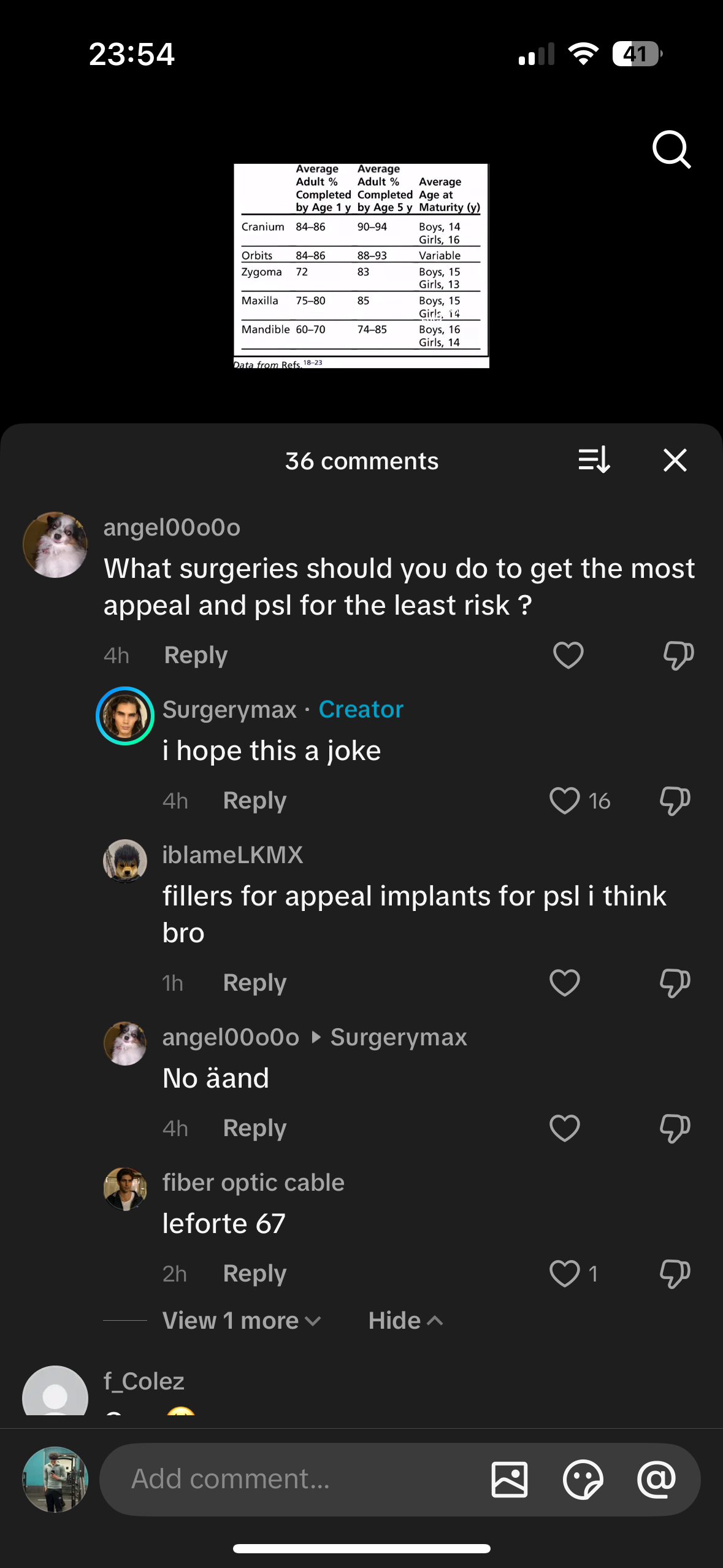The width and height of the screenshot is (723, 1568).
Task: Dislike the "No äand" reply
Action: tap(675, 1128)
